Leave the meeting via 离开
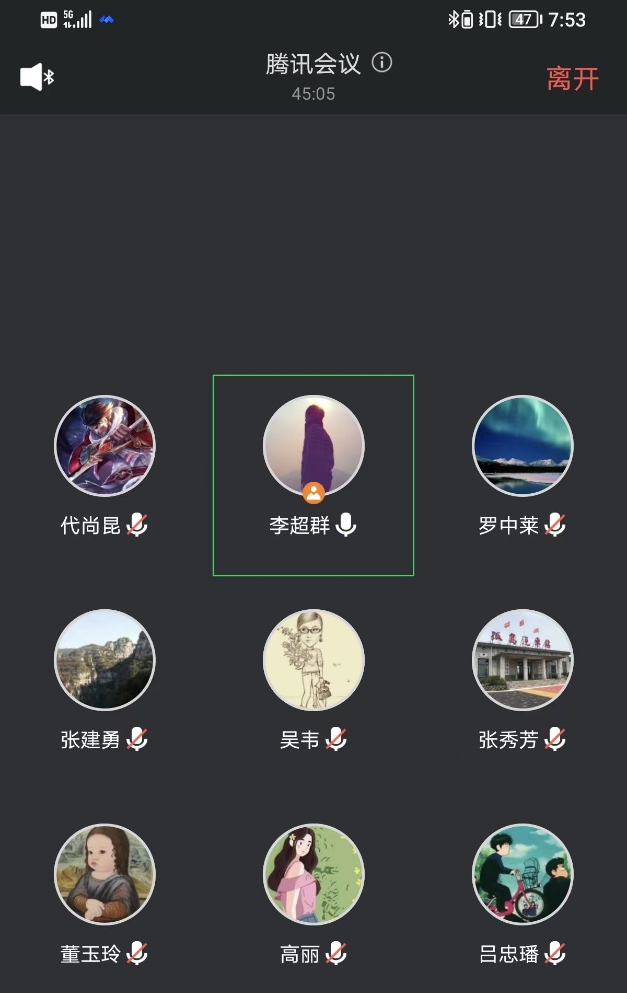 click(x=572, y=79)
